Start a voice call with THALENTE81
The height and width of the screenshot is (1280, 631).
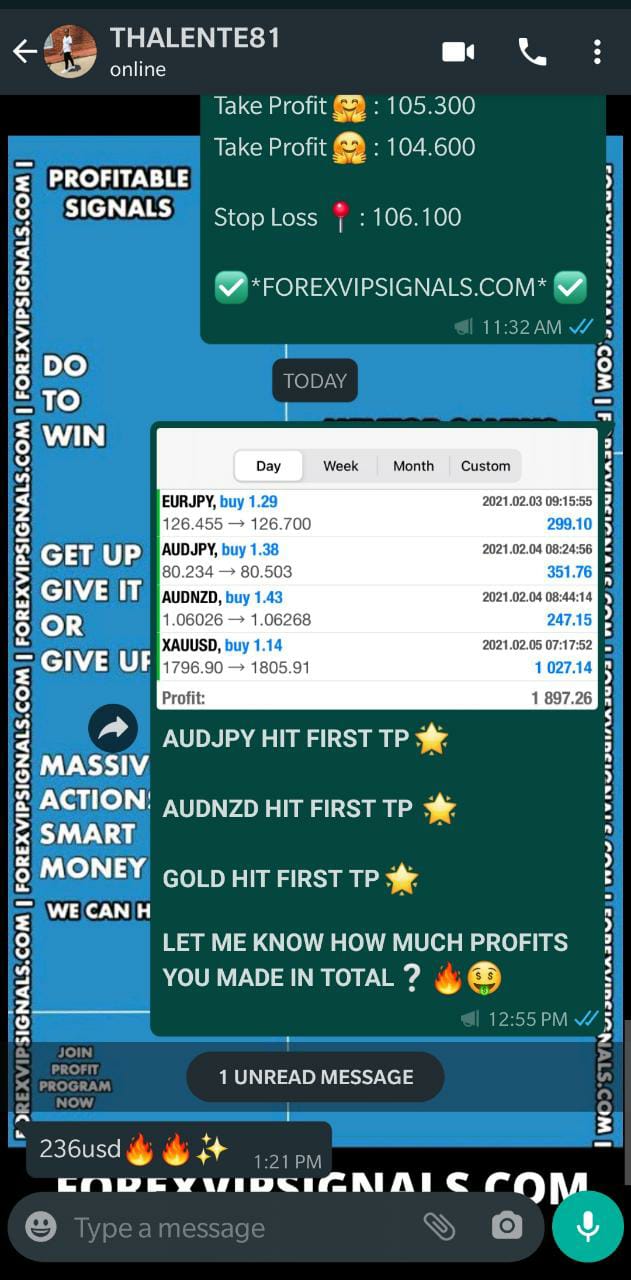click(532, 52)
